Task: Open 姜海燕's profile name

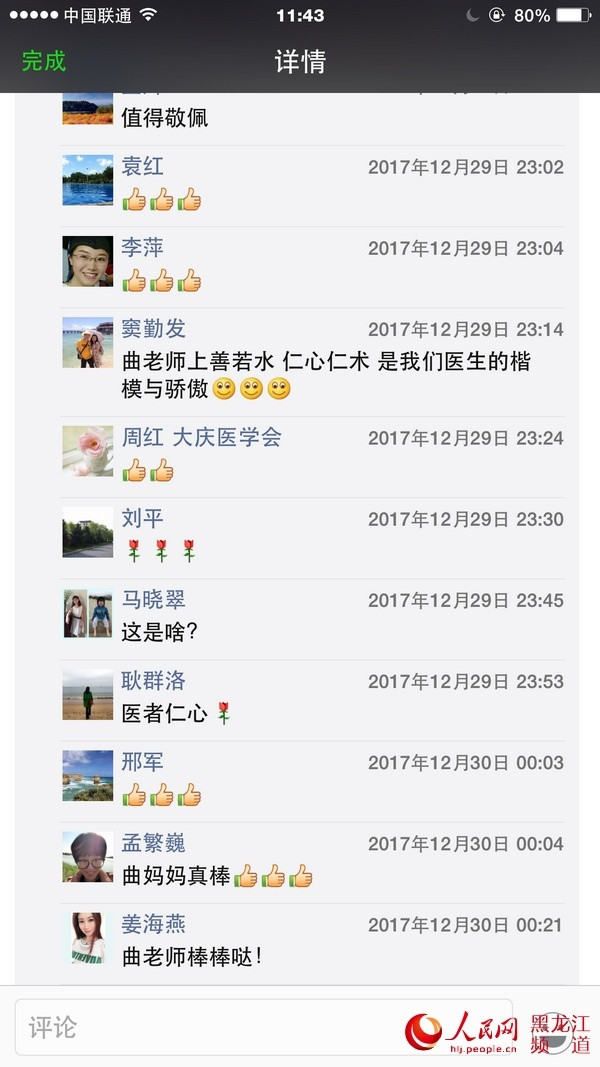Action: 153,924
